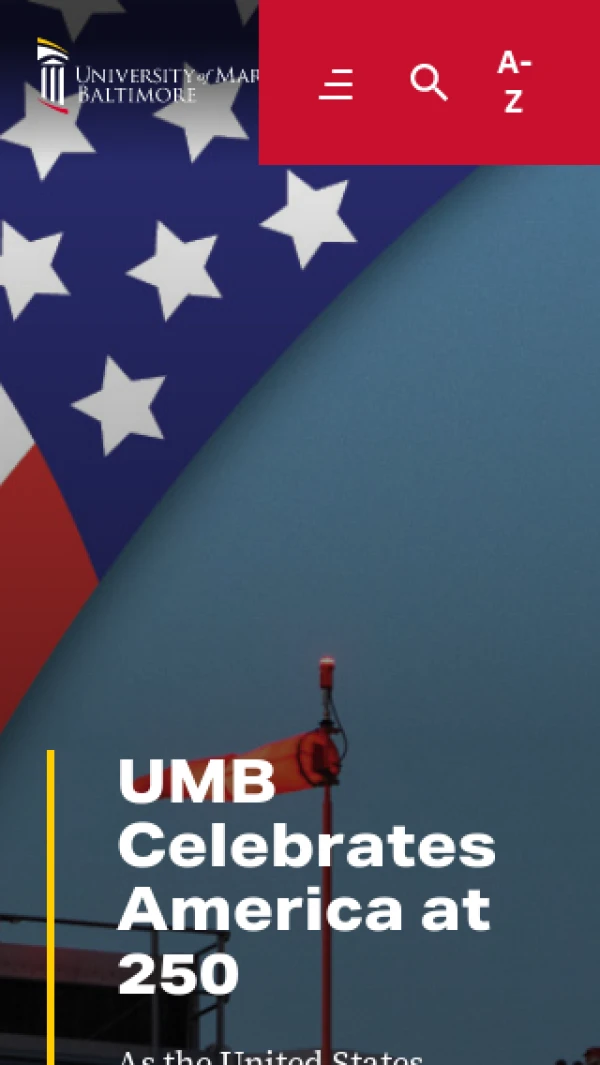Open the A-Z index

pos(514,82)
